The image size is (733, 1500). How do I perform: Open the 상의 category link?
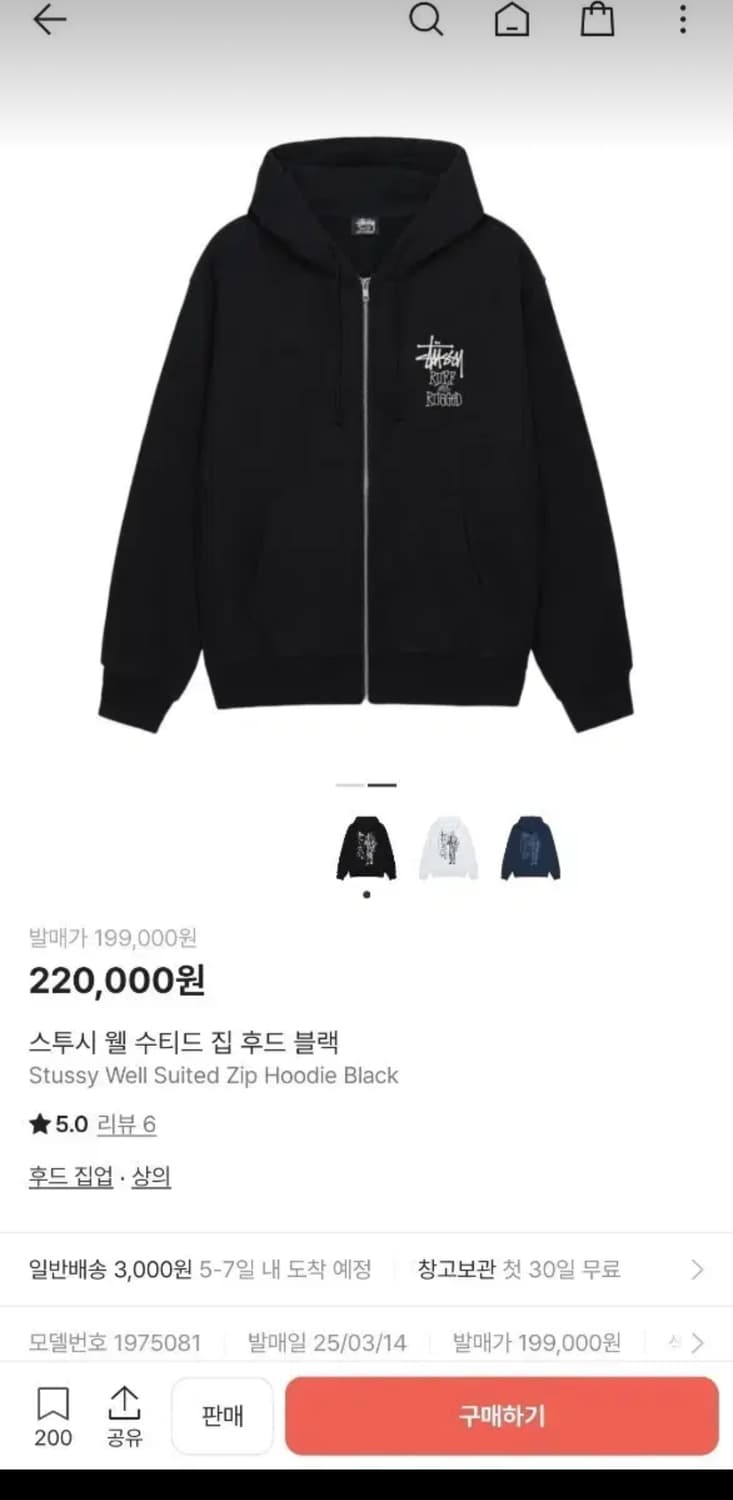pyautogui.click(x=153, y=1177)
